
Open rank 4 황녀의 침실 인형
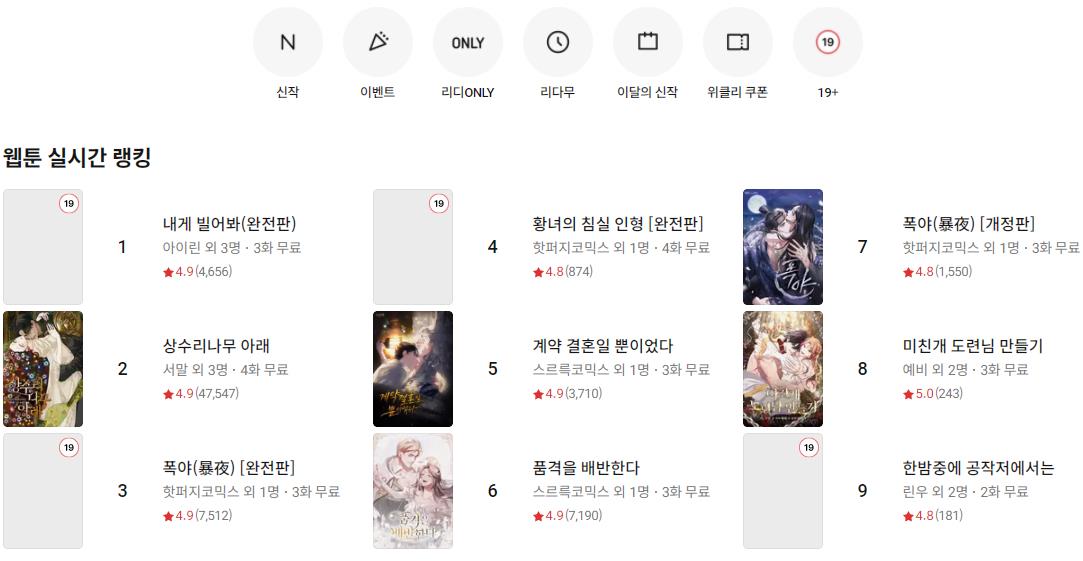[x=618, y=224]
